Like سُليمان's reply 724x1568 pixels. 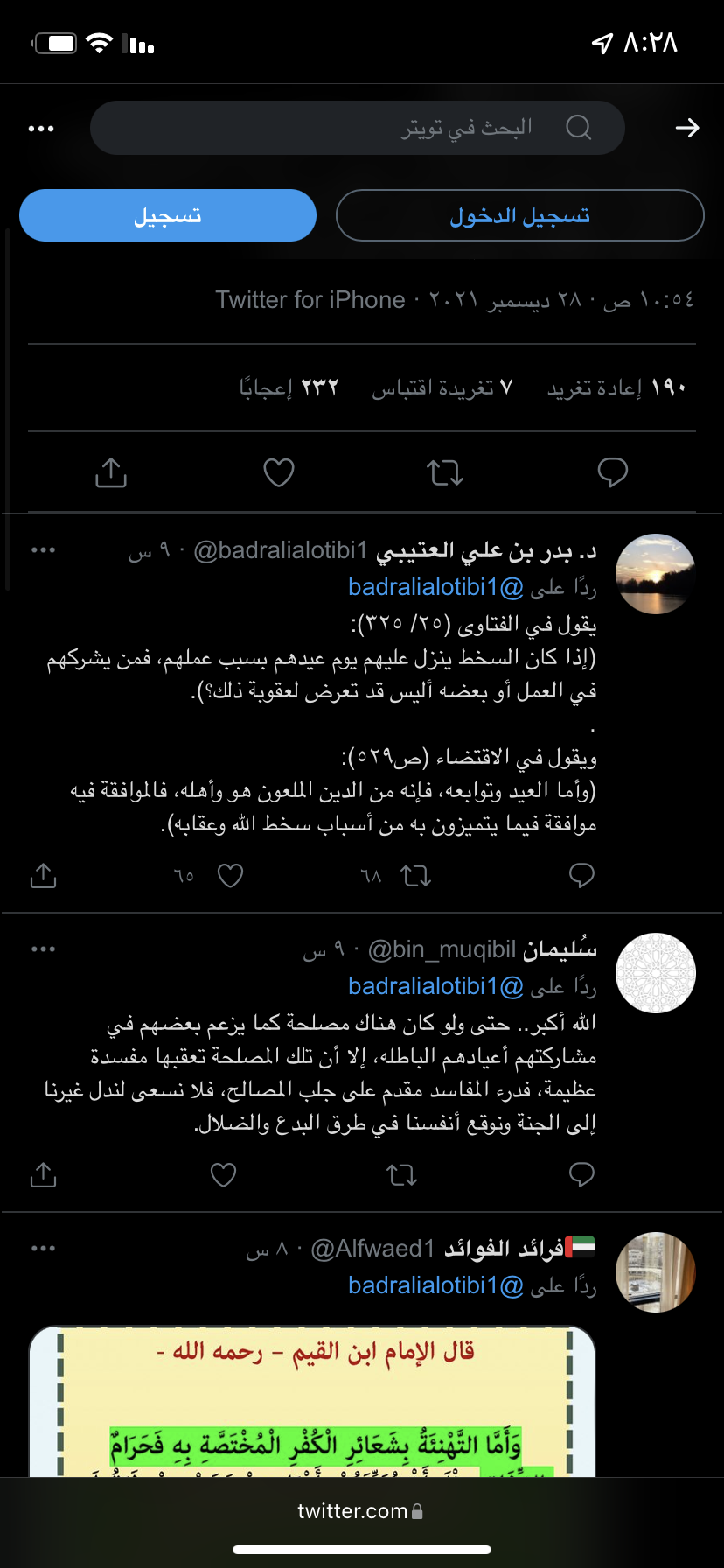pos(224,1174)
